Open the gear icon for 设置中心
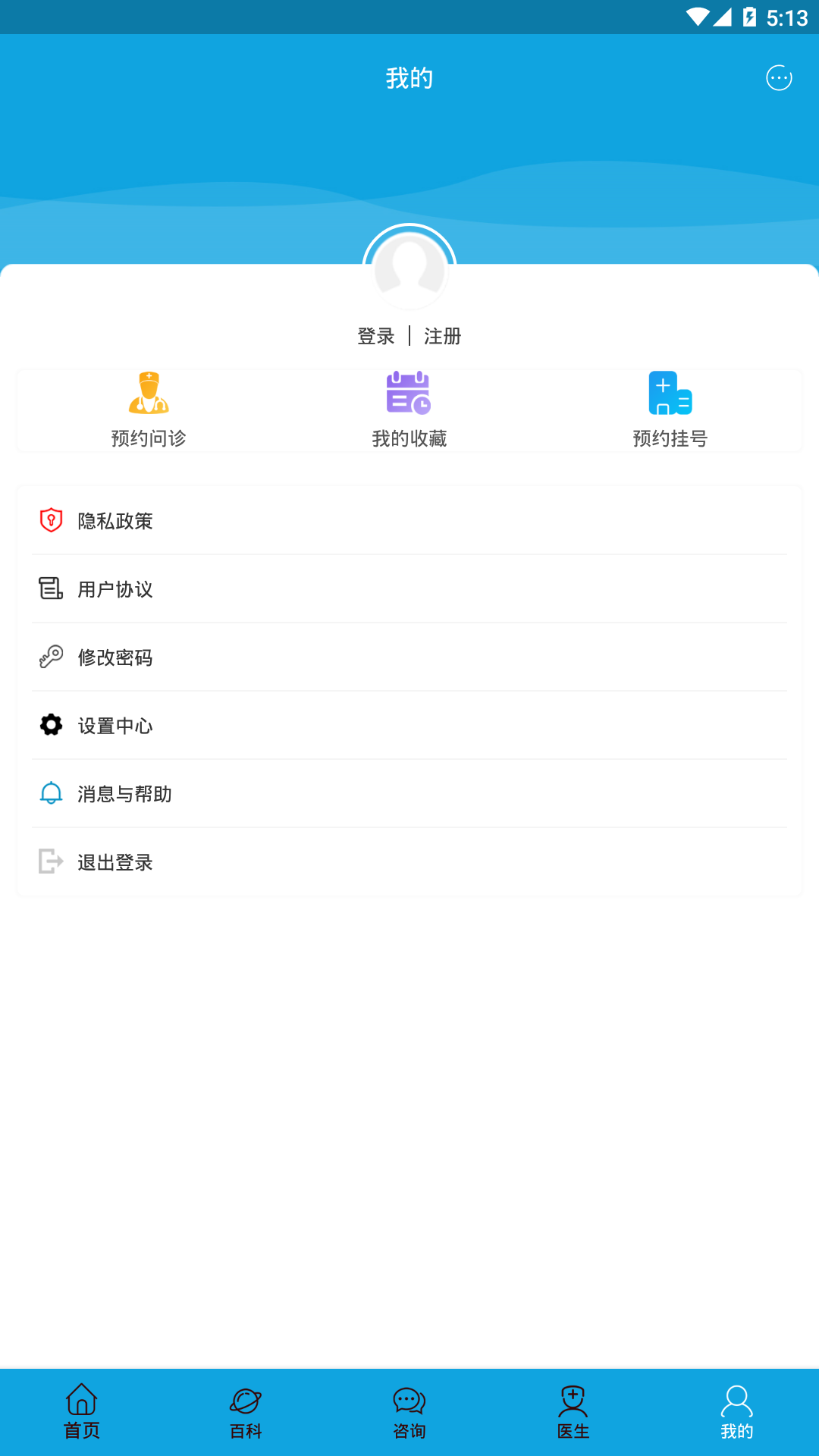819x1456 pixels. tap(50, 725)
